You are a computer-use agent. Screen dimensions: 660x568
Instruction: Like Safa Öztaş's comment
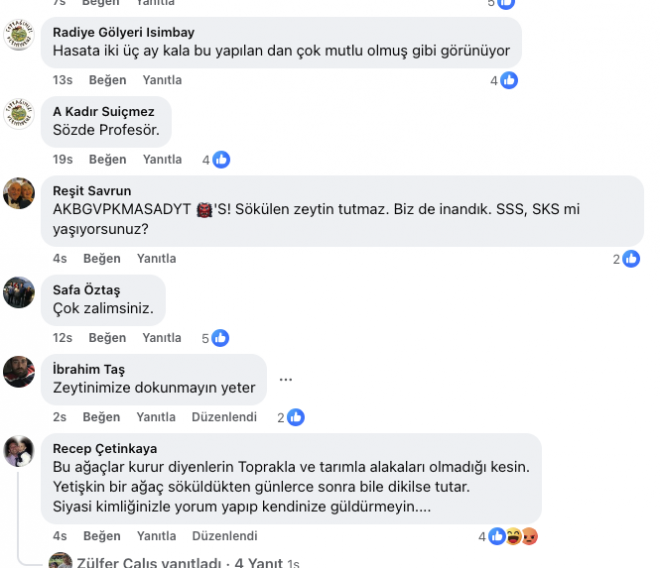(x=107, y=338)
